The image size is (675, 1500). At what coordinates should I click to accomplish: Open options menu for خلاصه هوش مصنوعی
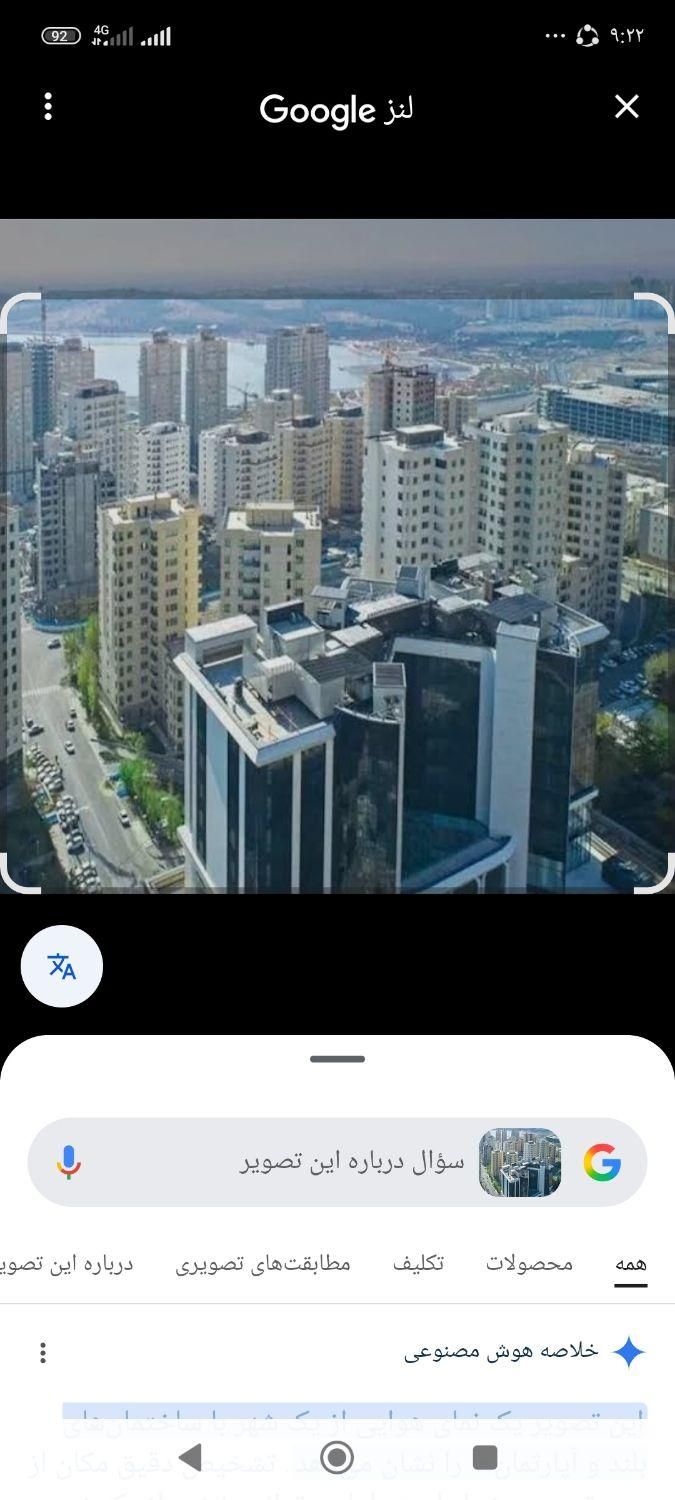[x=42, y=1353]
